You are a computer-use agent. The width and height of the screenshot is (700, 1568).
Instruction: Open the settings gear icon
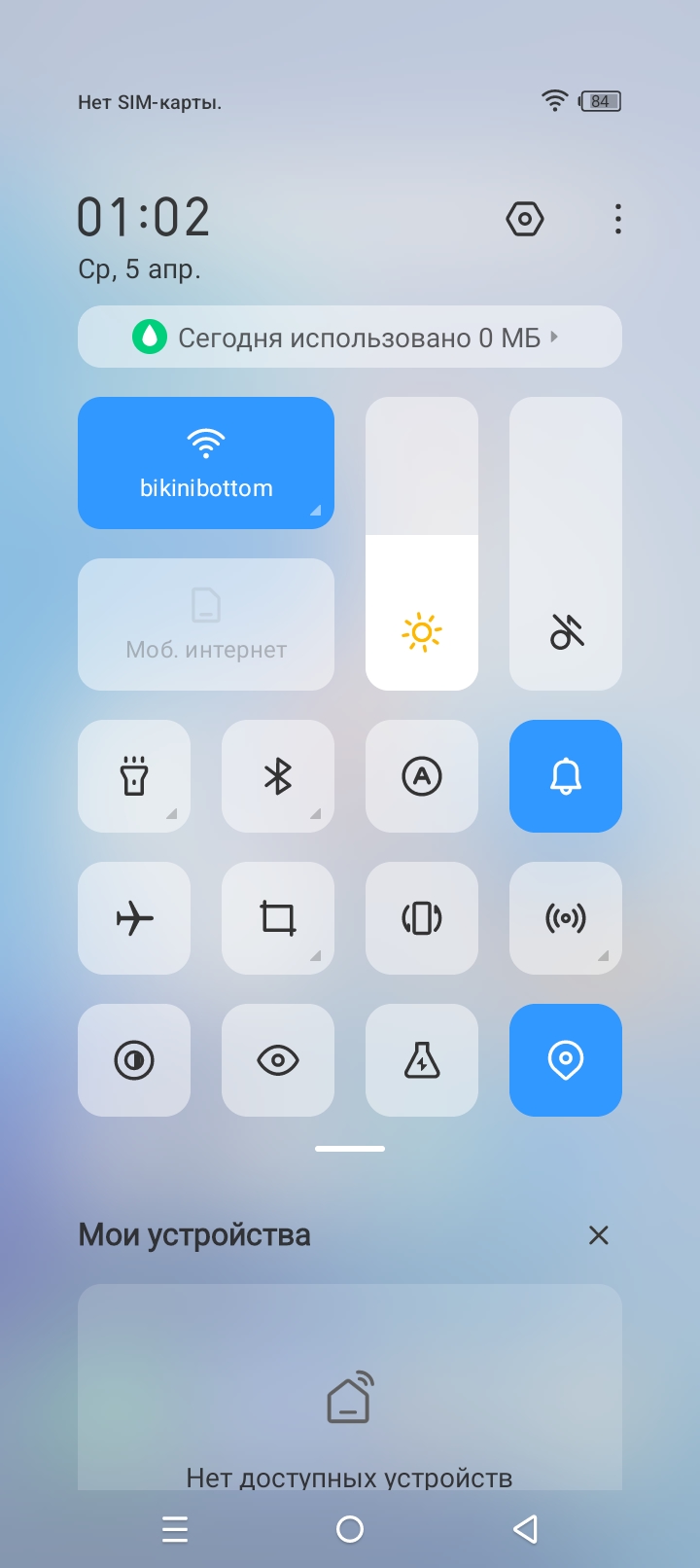(524, 219)
